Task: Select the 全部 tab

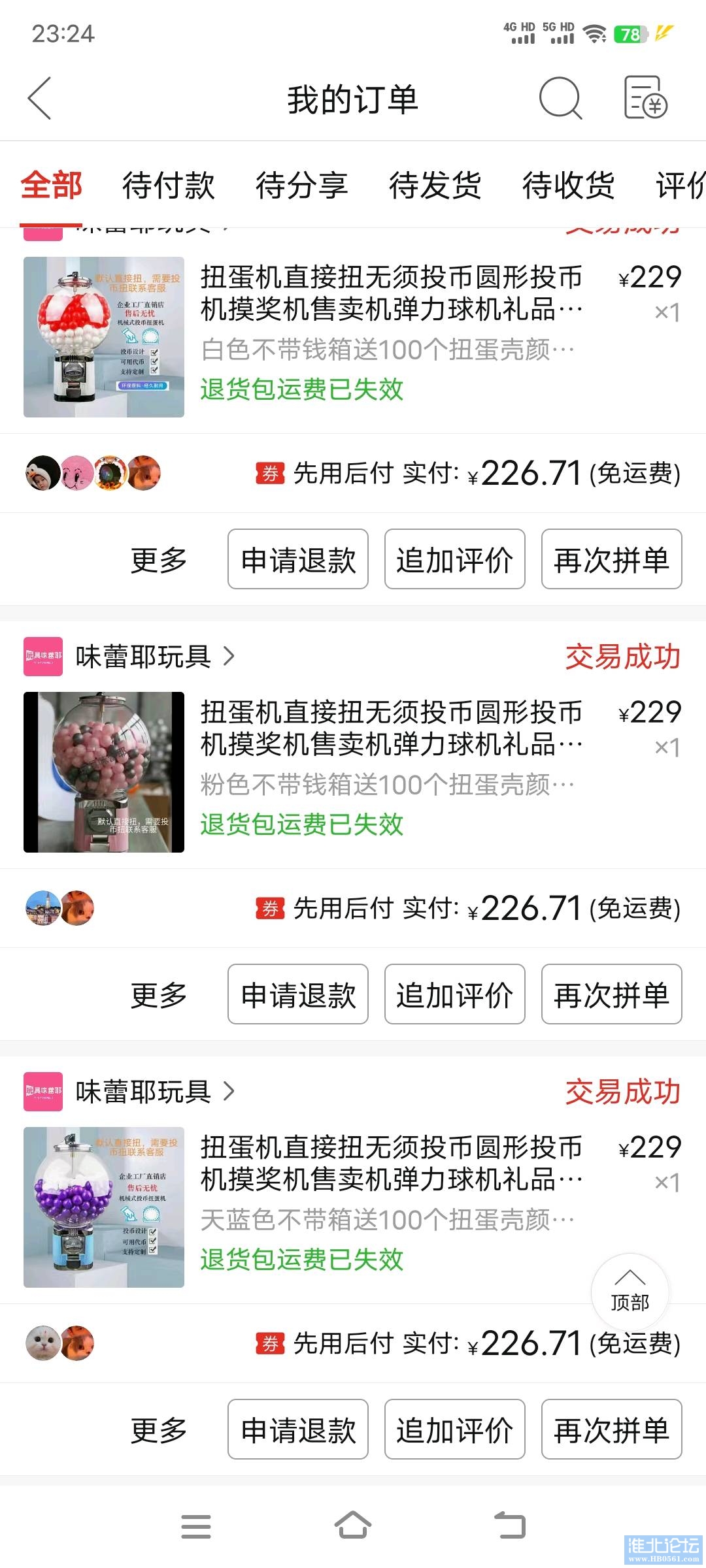Action: (x=51, y=185)
